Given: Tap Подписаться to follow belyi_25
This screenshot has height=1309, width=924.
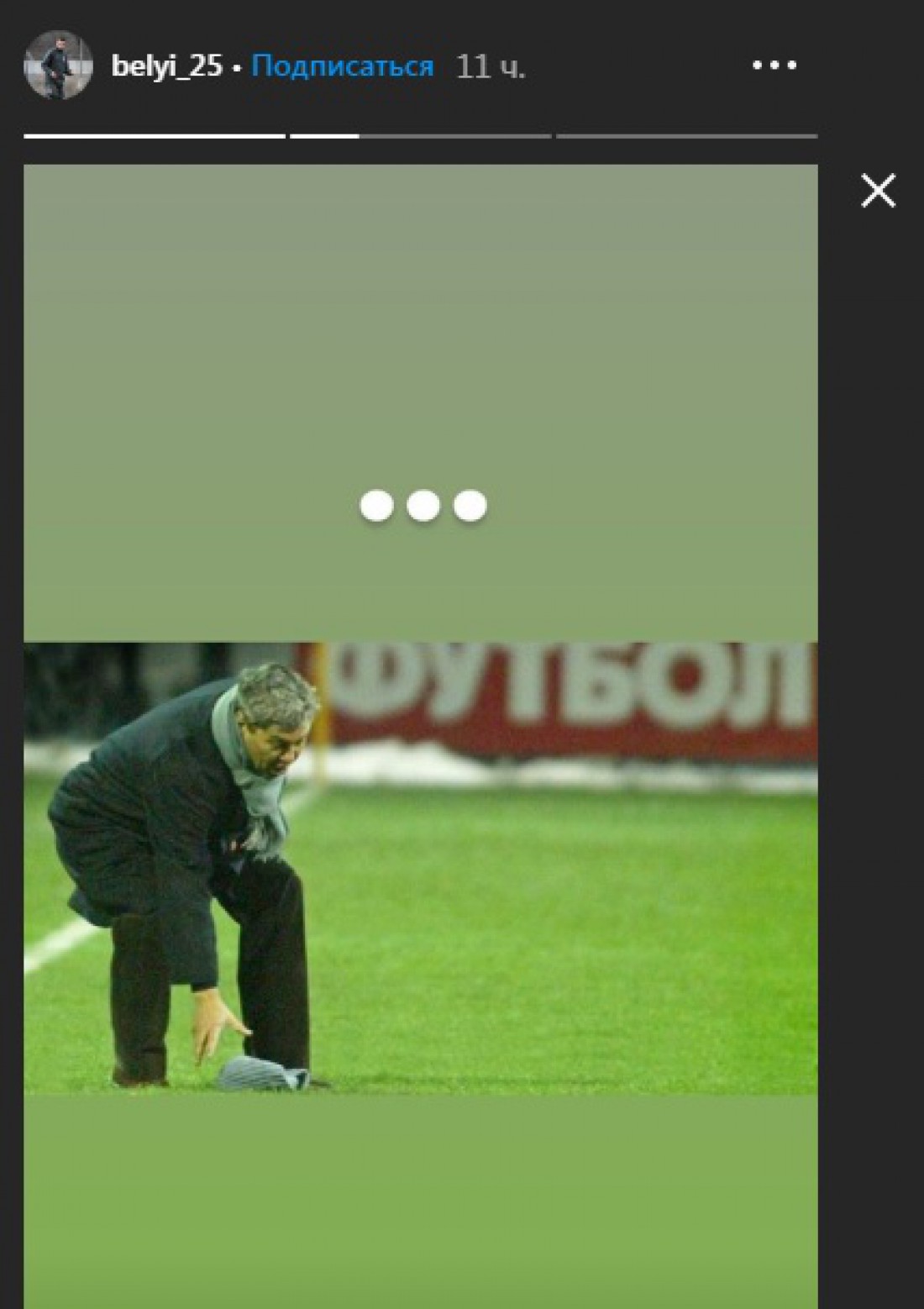Looking at the screenshot, I should coord(342,66).
